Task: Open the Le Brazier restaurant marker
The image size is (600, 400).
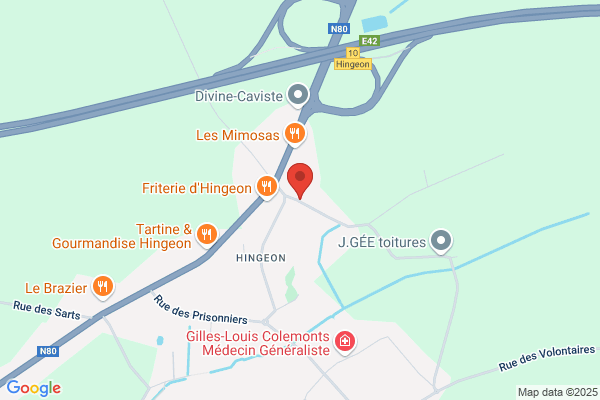Action: 103,287
